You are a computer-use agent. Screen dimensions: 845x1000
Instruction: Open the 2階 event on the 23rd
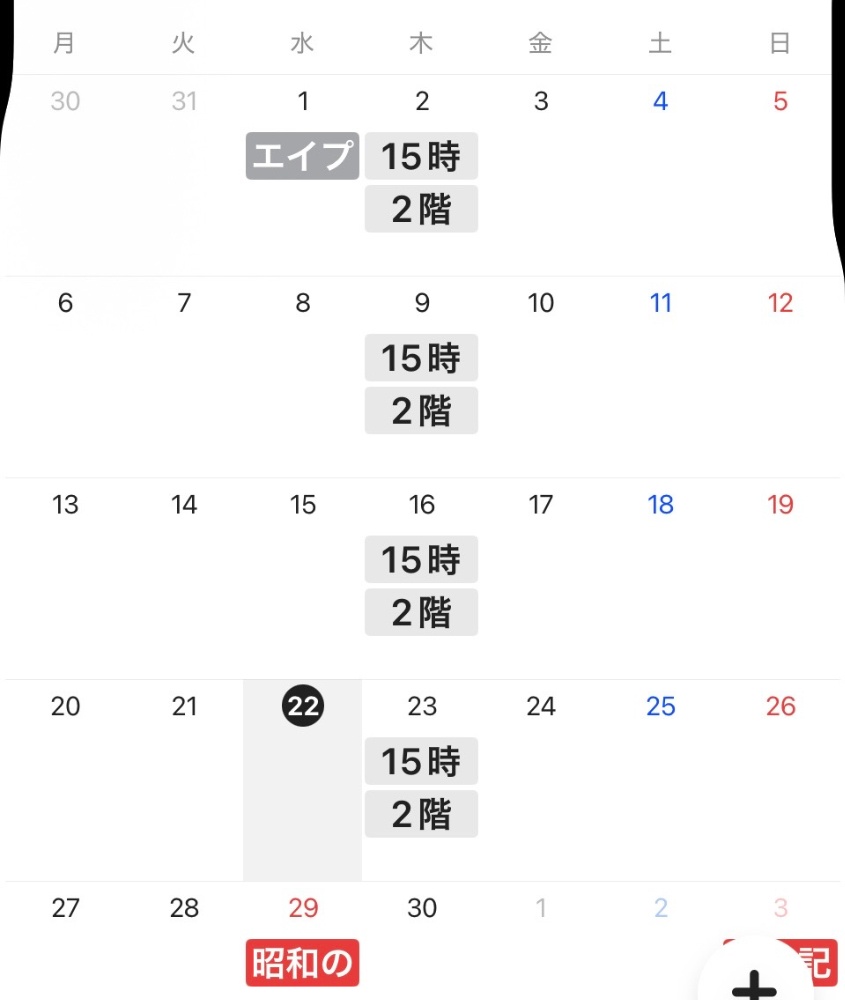coord(421,814)
